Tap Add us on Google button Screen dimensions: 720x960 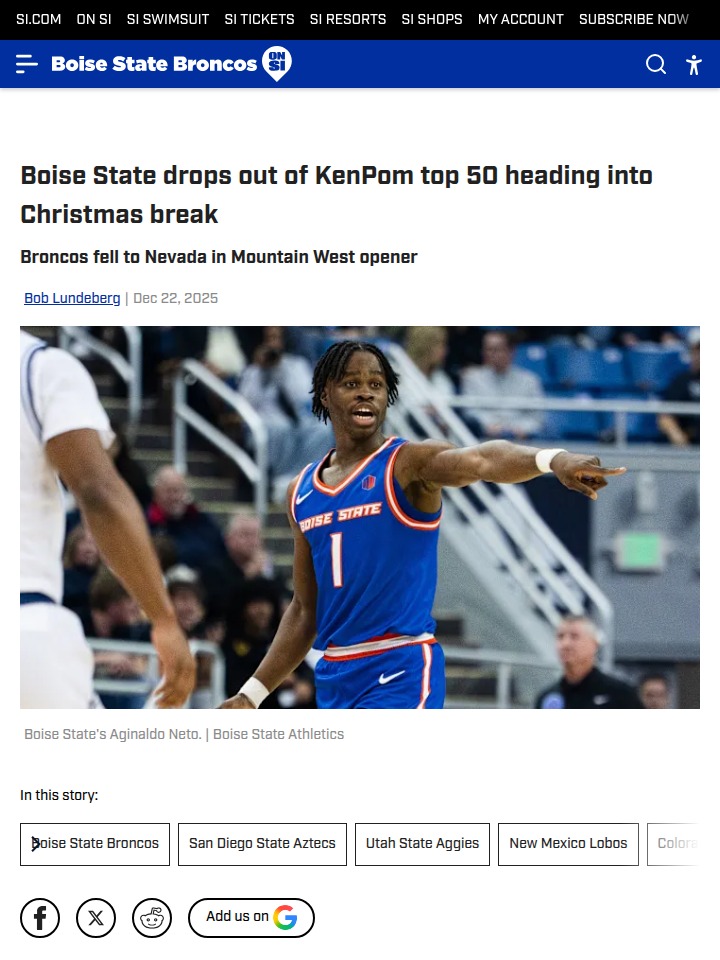[x=251, y=918]
